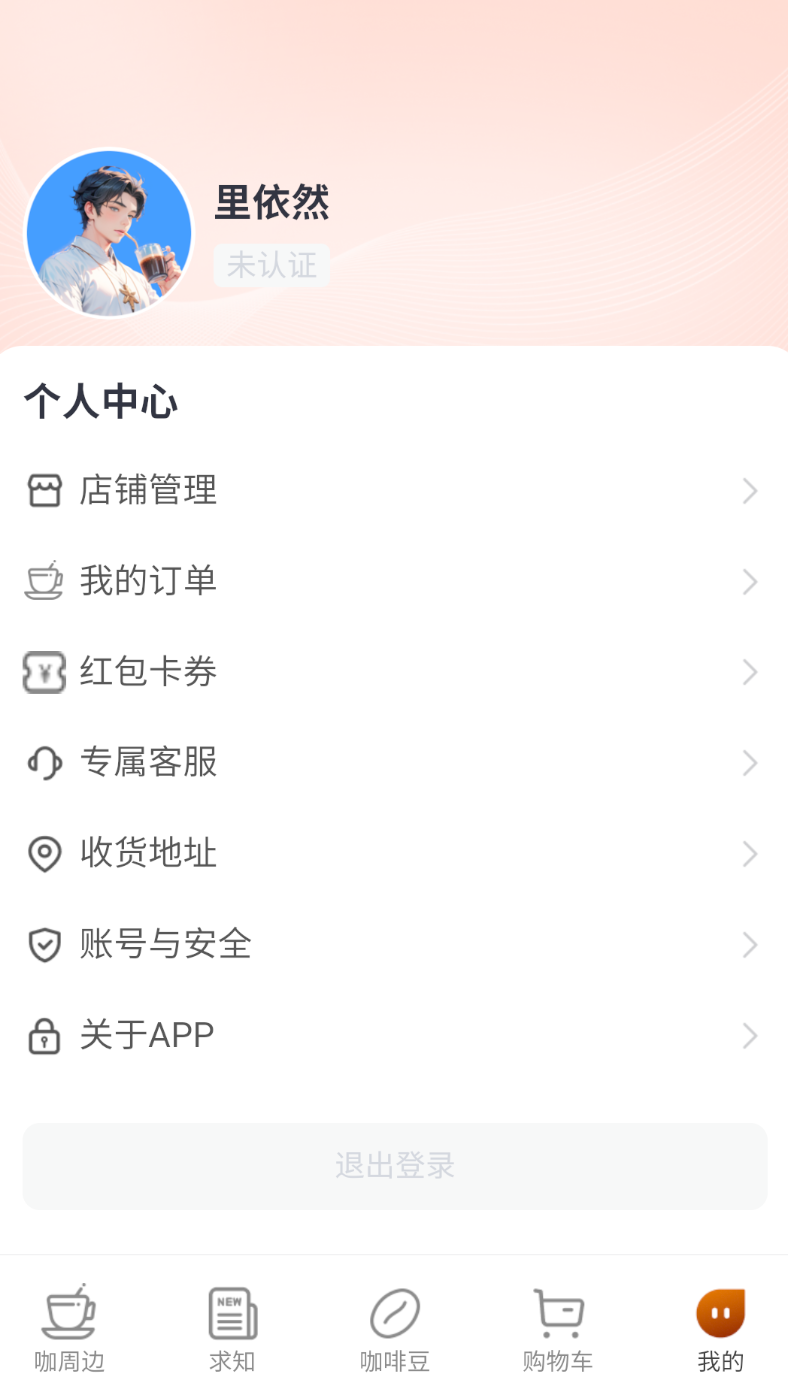Open 账号与安全 account security
Image resolution: width=788 pixels, height=1376 pixels.
(394, 945)
